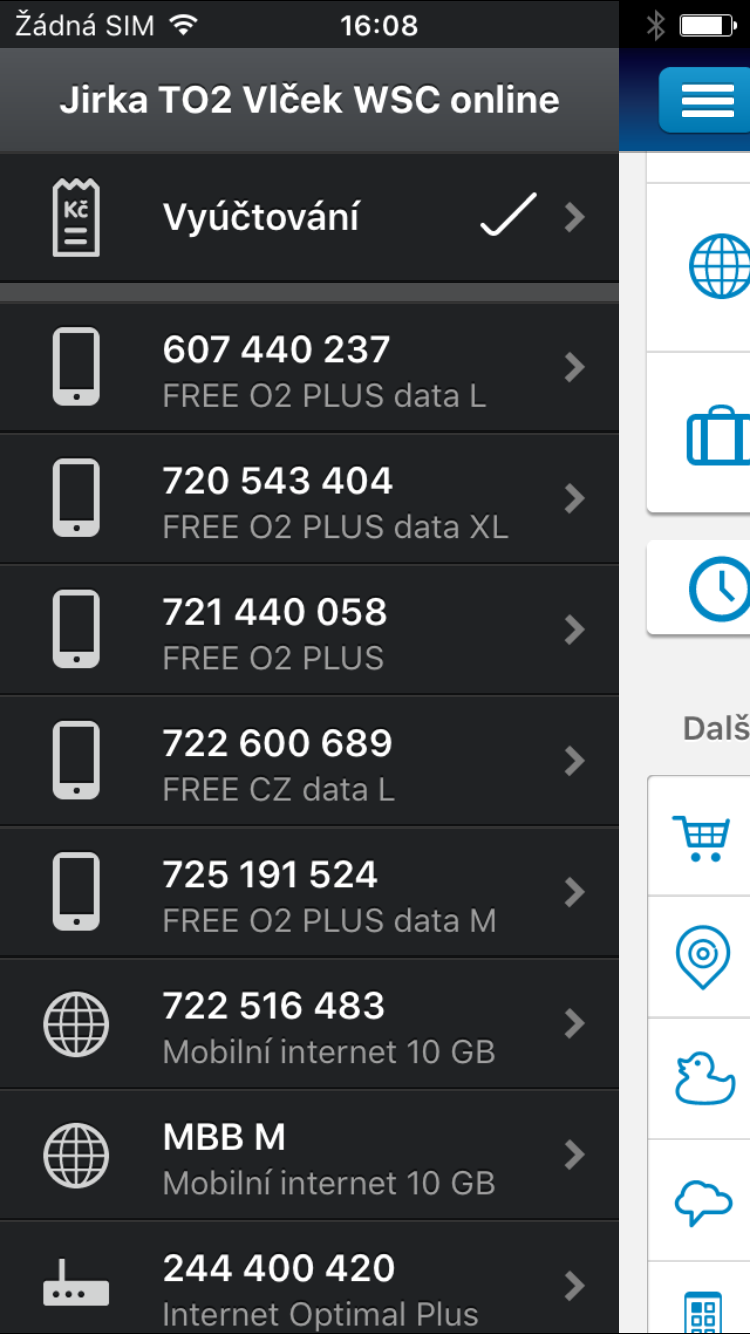Open the shopping cart item
The image size is (750, 1334).
click(699, 836)
